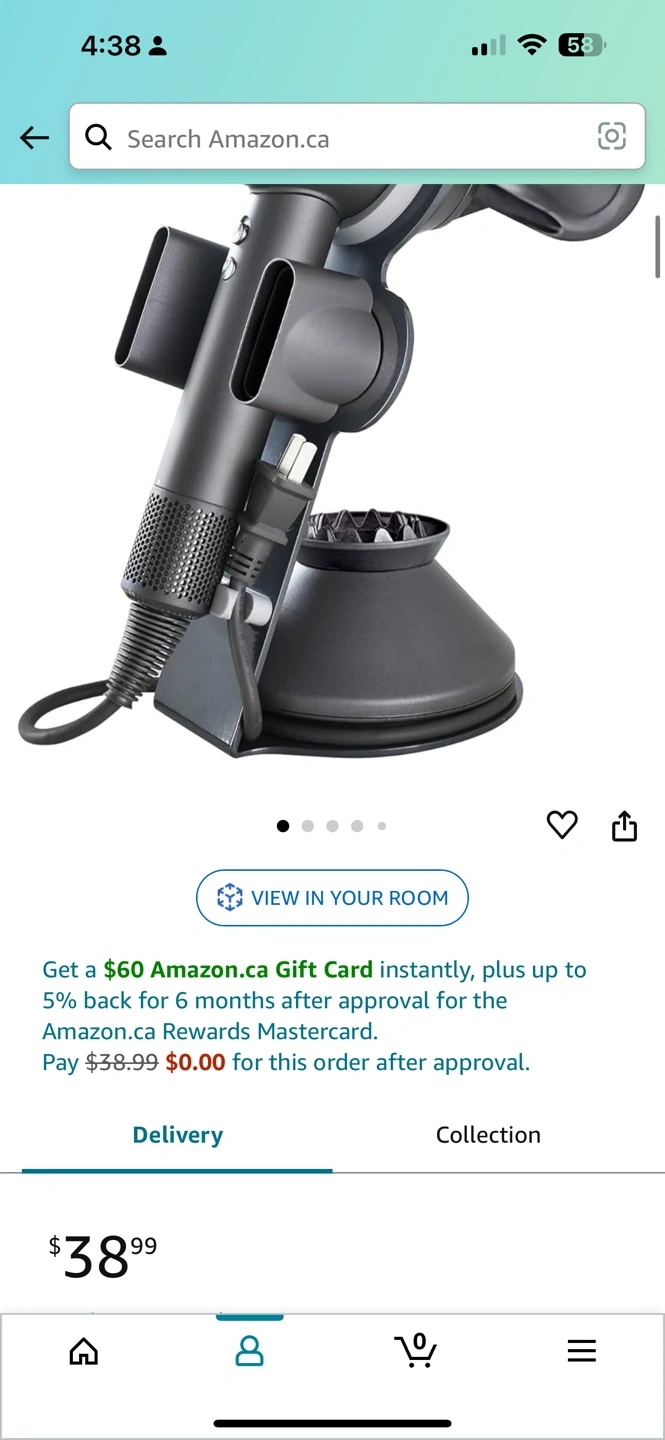The height and width of the screenshot is (1440, 665).
Task: Open the shopping cart
Action: point(415,1350)
